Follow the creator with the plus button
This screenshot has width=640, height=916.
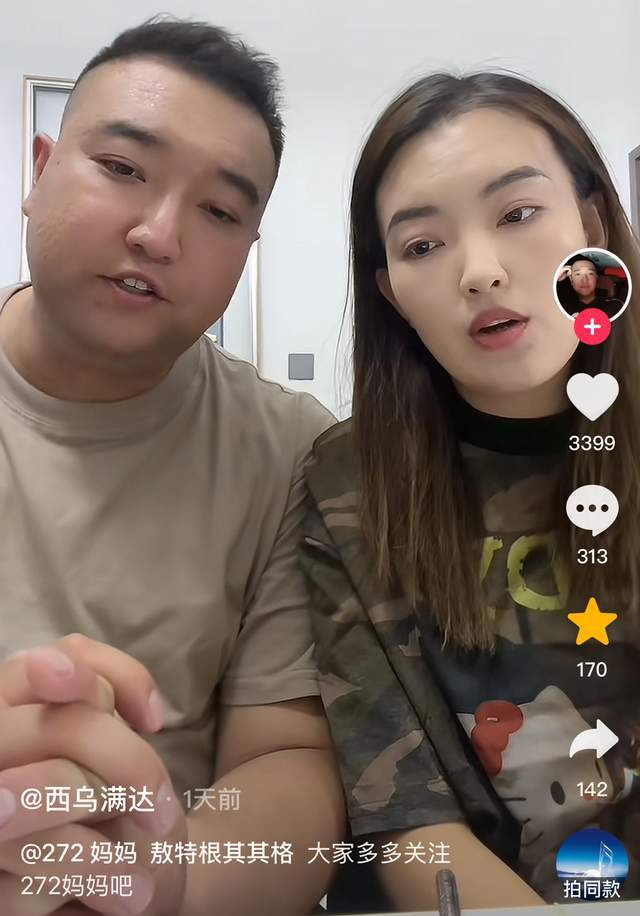point(592,327)
